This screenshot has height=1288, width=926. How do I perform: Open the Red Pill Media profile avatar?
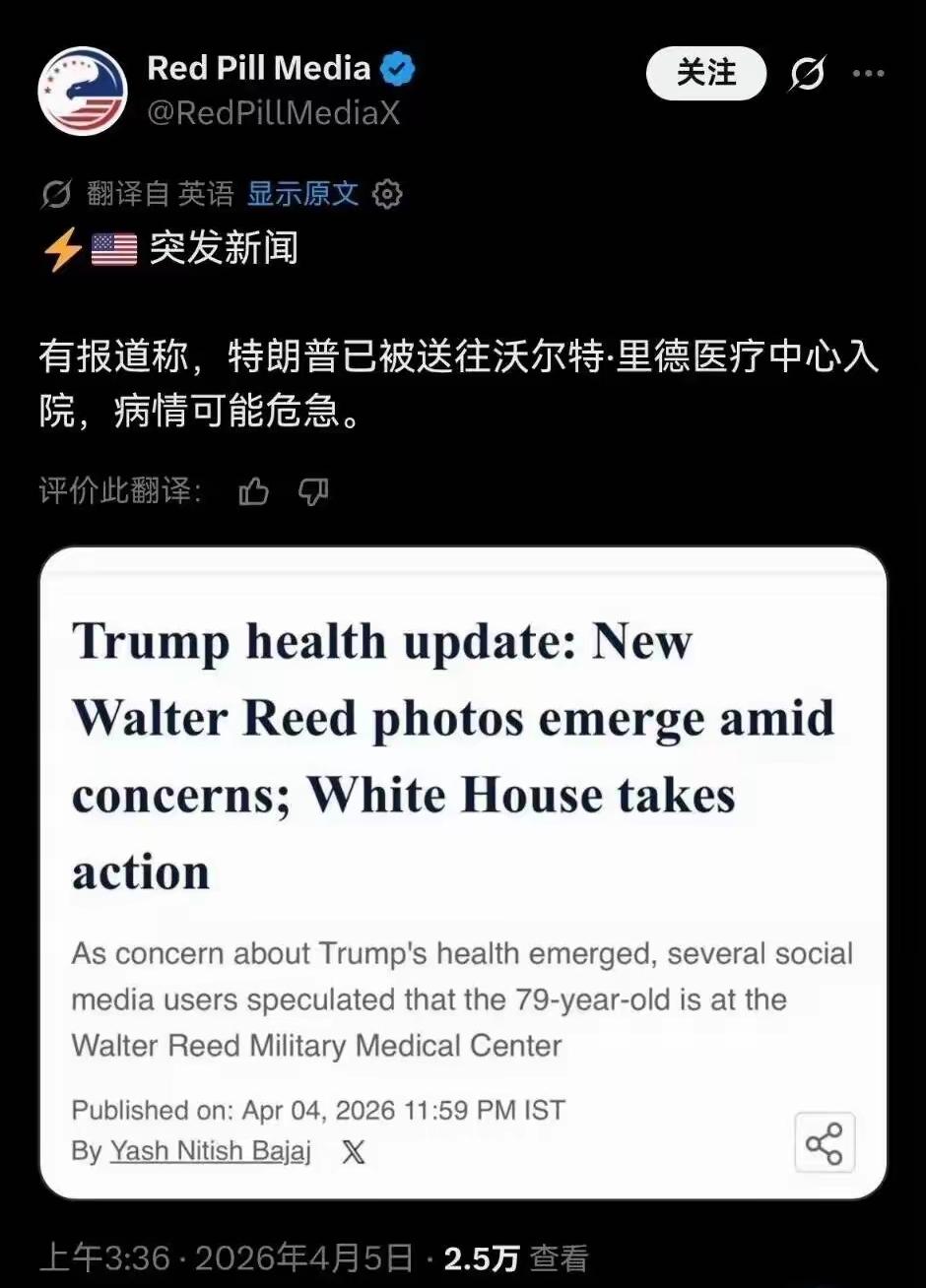pos(83,91)
